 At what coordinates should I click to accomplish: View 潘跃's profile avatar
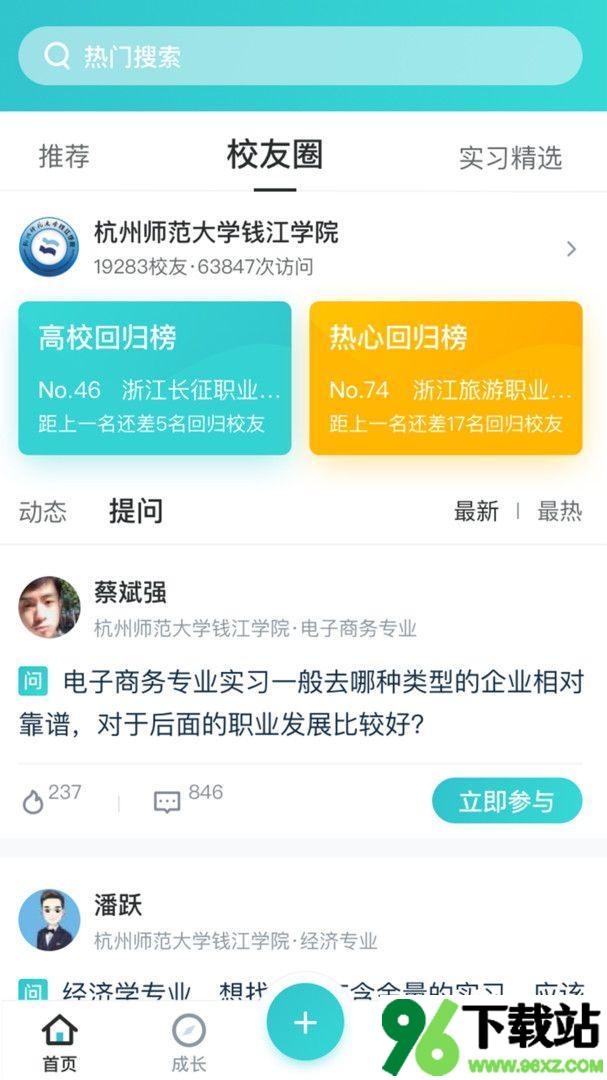(49, 920)
